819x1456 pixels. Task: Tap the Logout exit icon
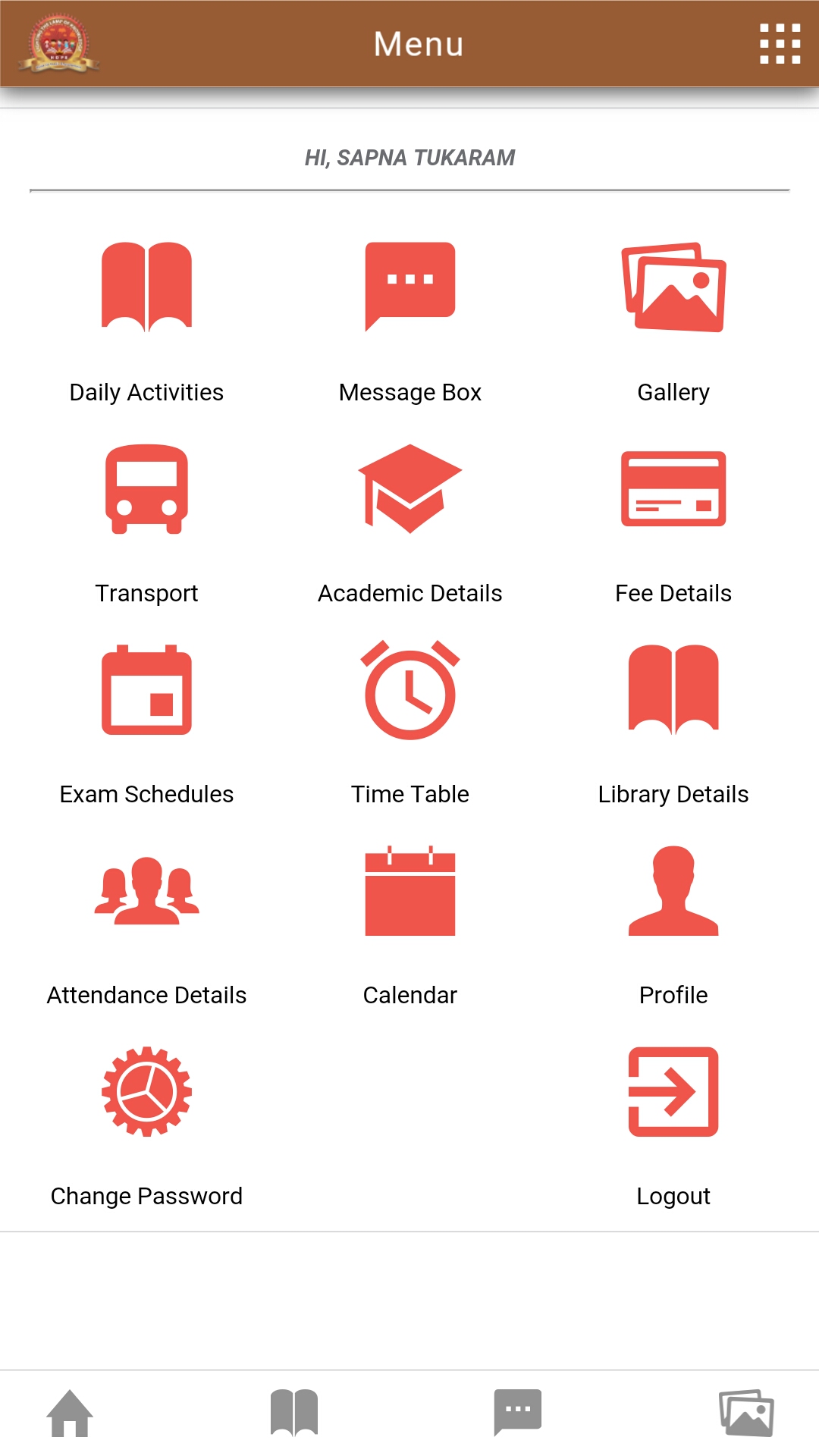click(673, 1092)
